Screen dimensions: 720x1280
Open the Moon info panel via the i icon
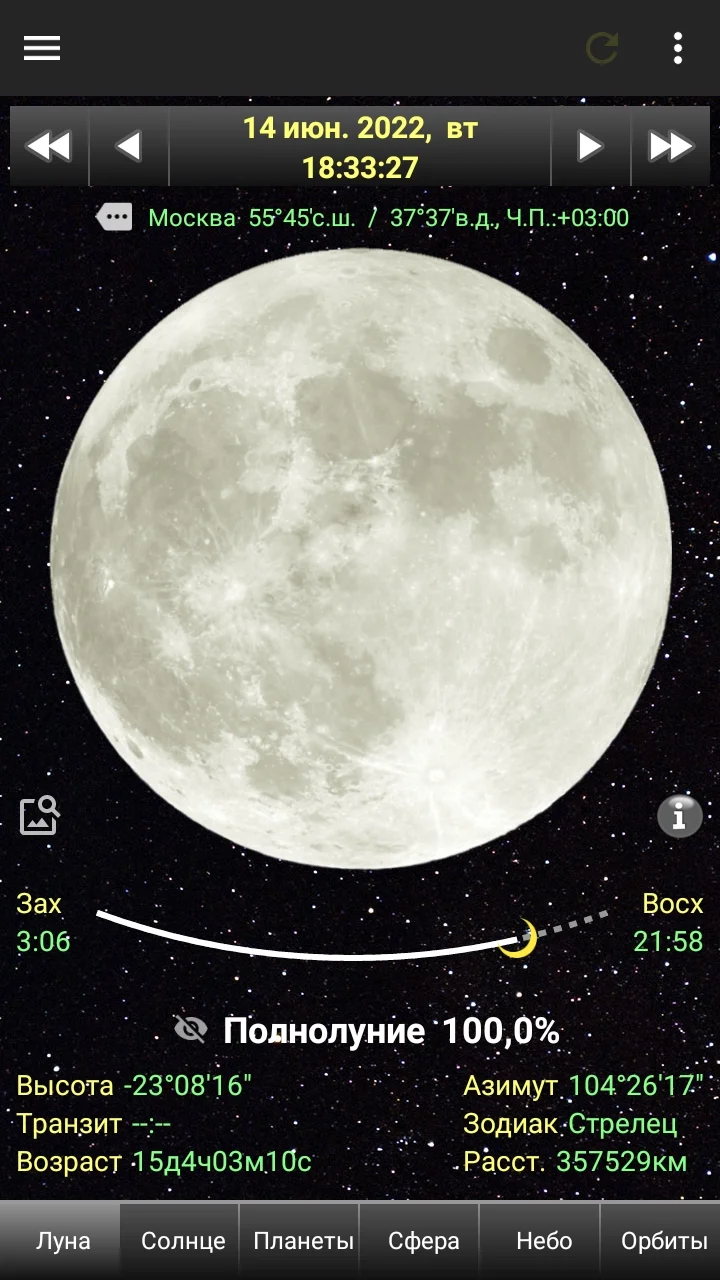pyautogui.click(x=679, y=817)
